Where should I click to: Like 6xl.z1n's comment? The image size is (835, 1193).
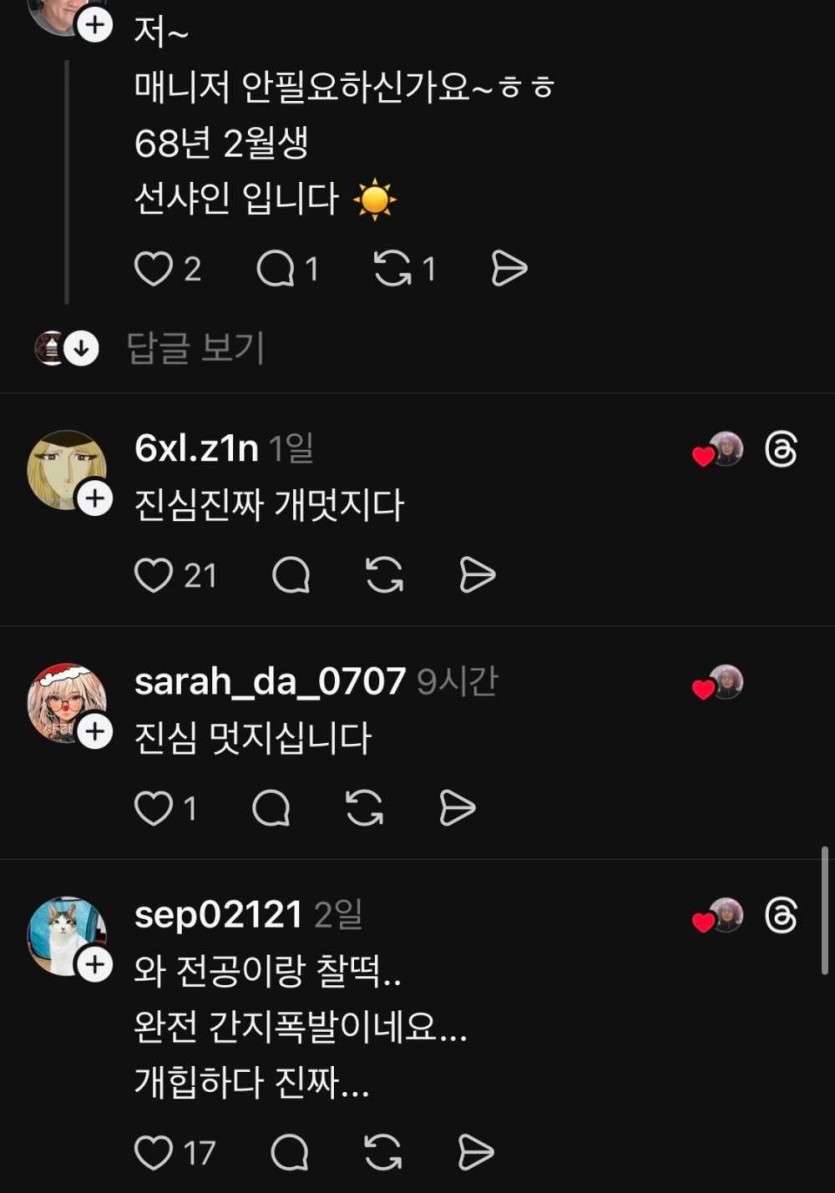(153, 576)
